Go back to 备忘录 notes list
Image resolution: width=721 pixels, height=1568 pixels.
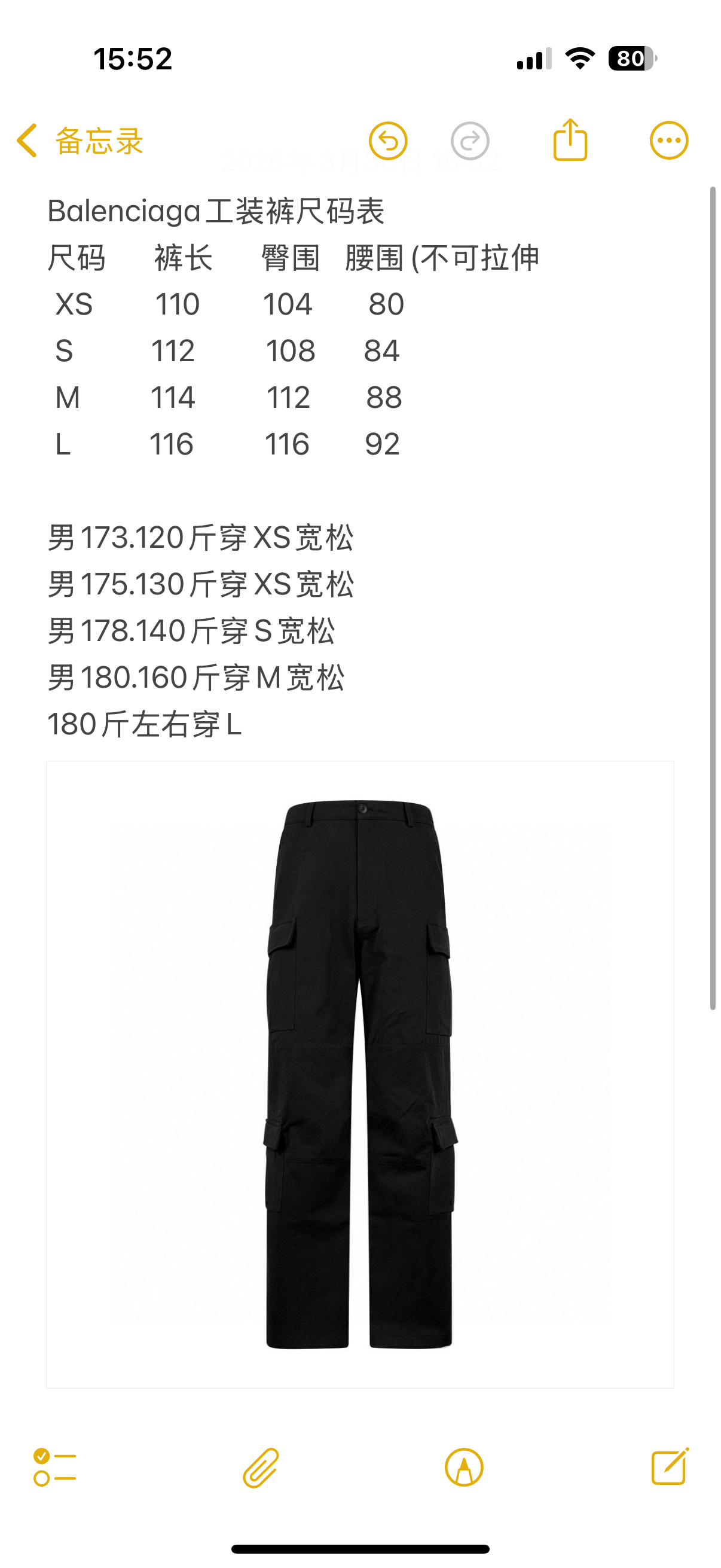point(79,141)
